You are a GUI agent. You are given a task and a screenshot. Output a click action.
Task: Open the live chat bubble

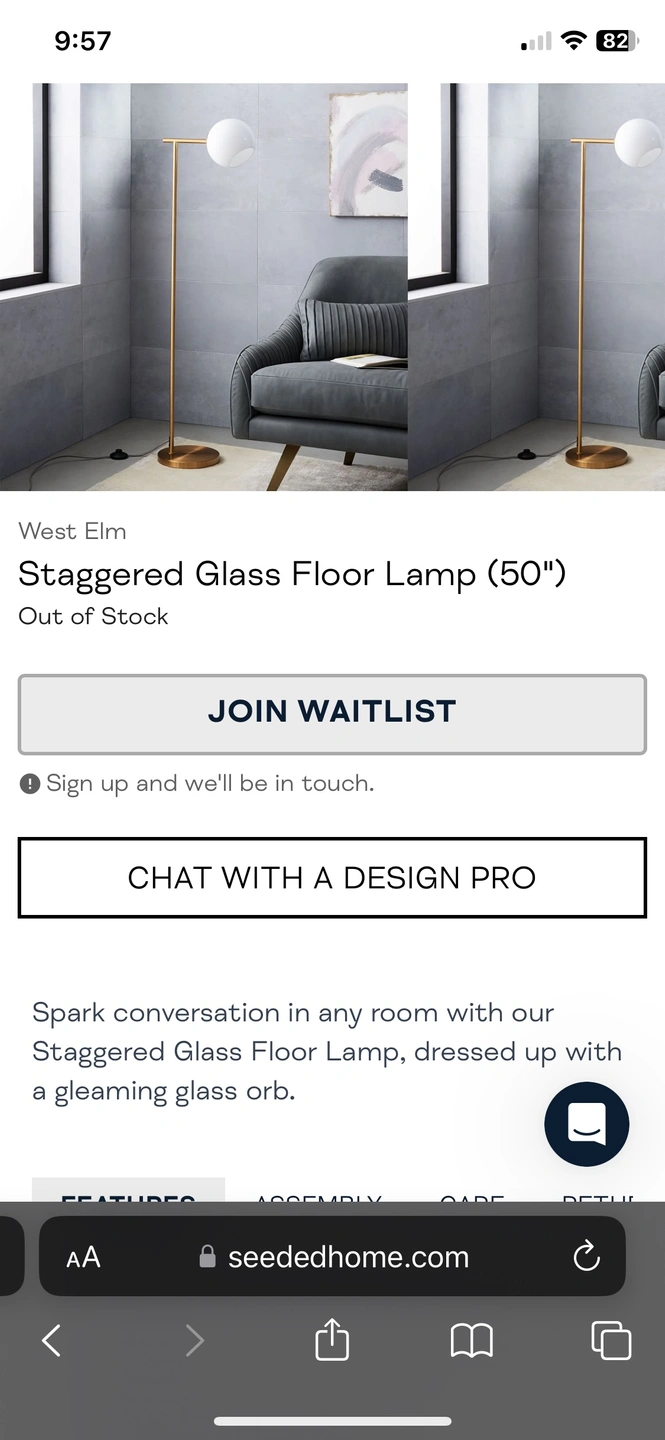[586, 1124]
